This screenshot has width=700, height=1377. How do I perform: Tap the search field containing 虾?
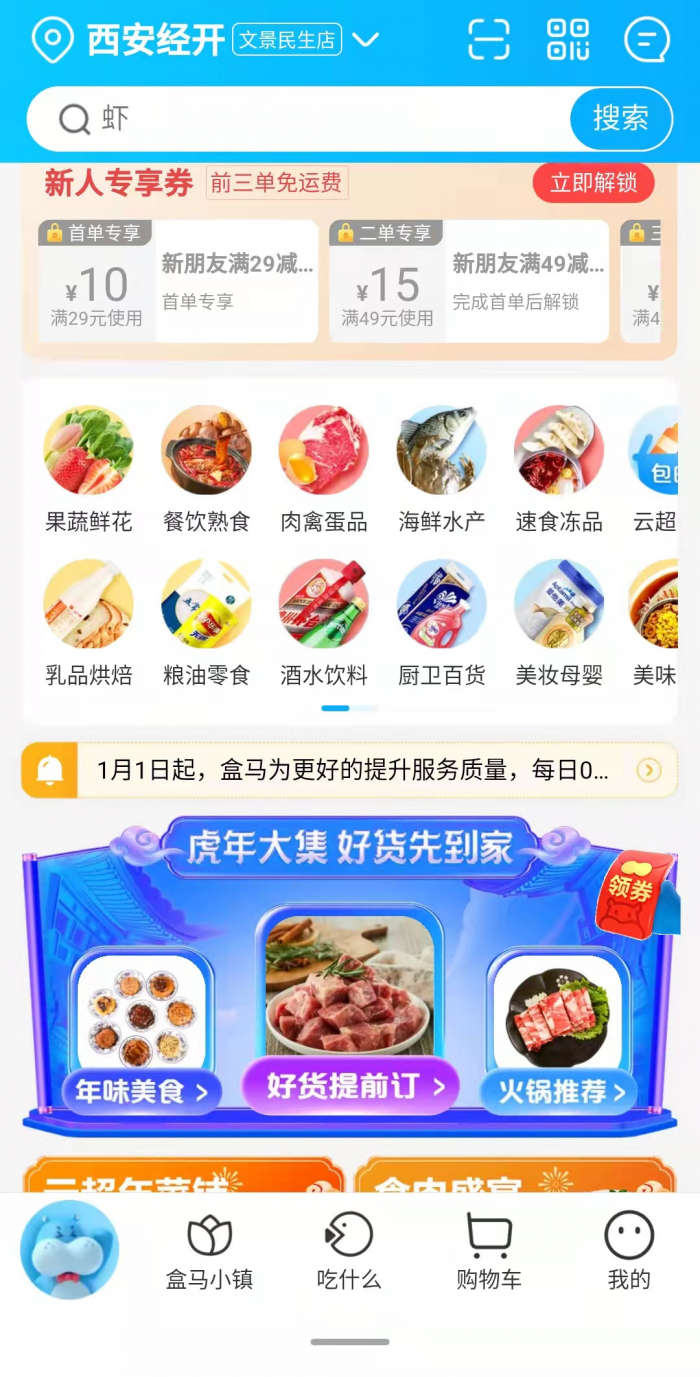click(x=300, y=119)
